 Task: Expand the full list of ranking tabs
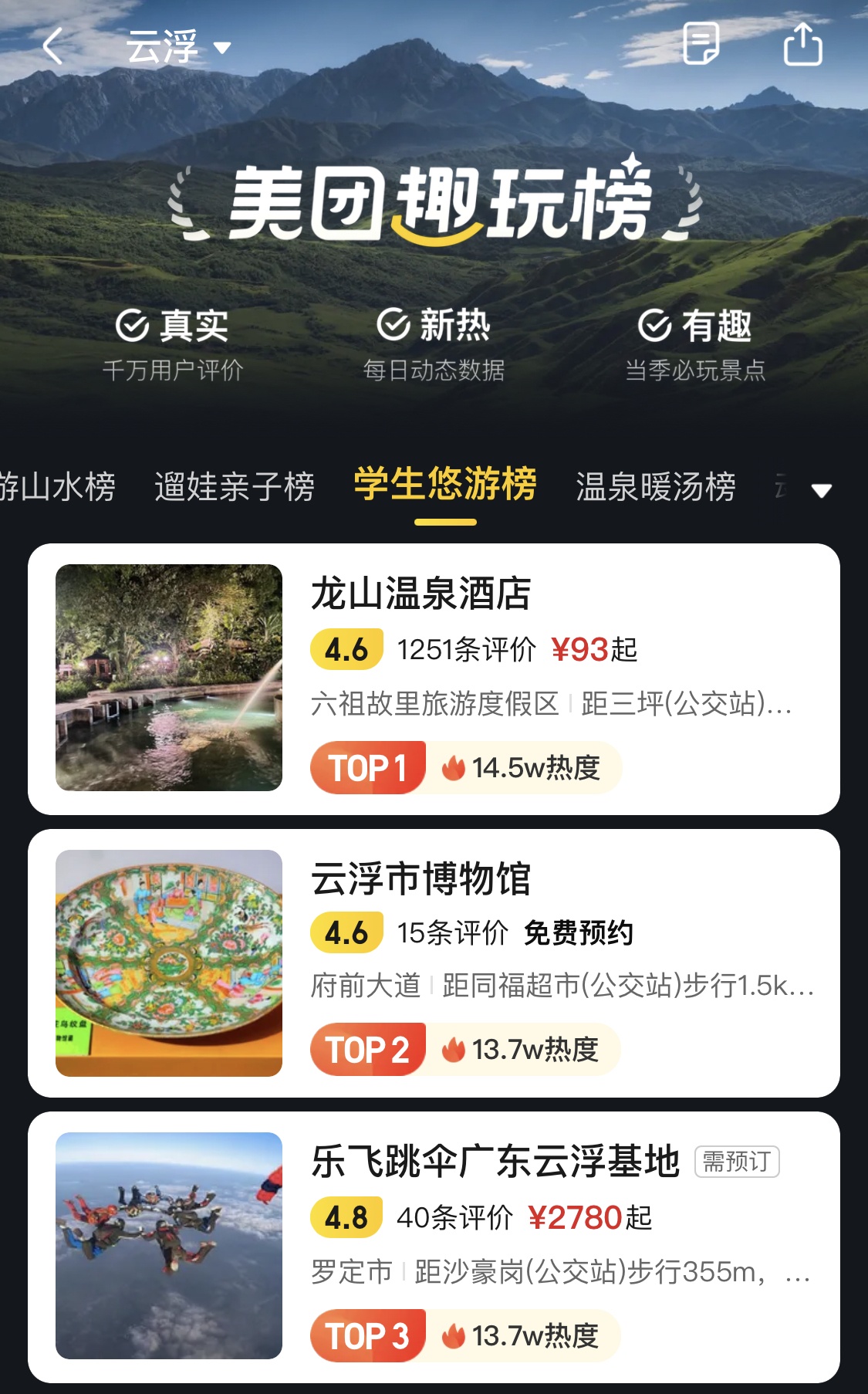coord(821,490)
